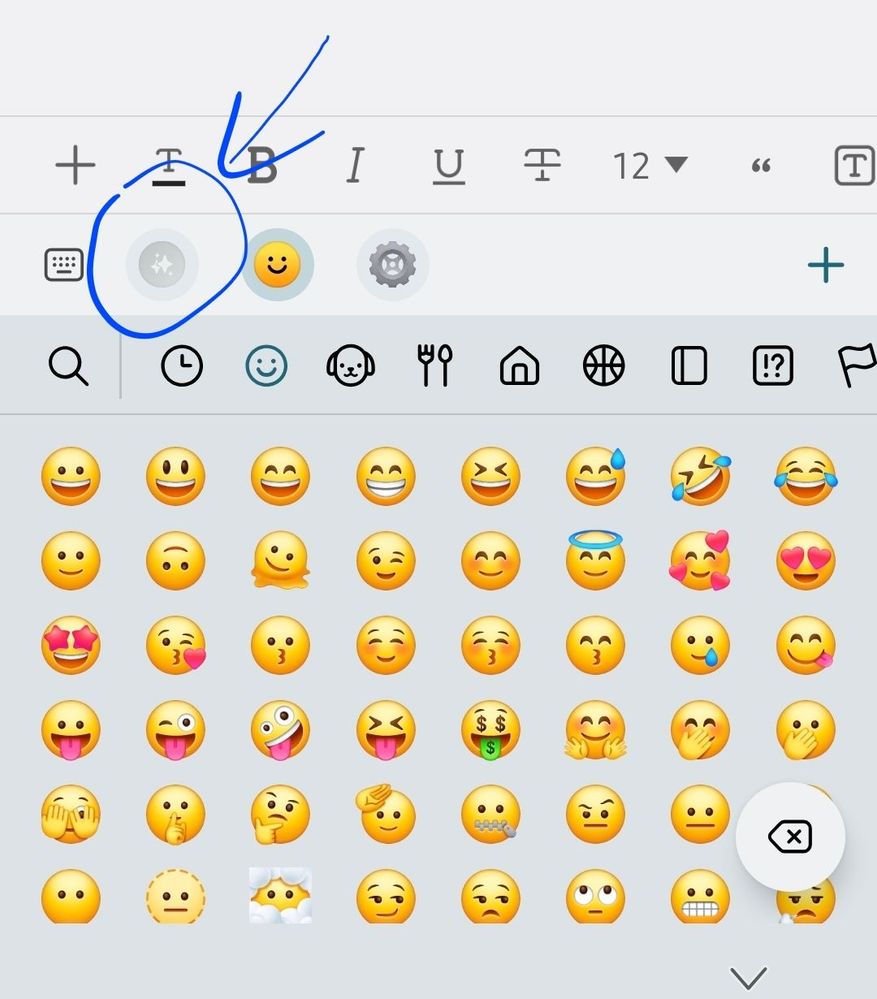
Task: Open the AI sparkle emoji feature
Action: 162,265
